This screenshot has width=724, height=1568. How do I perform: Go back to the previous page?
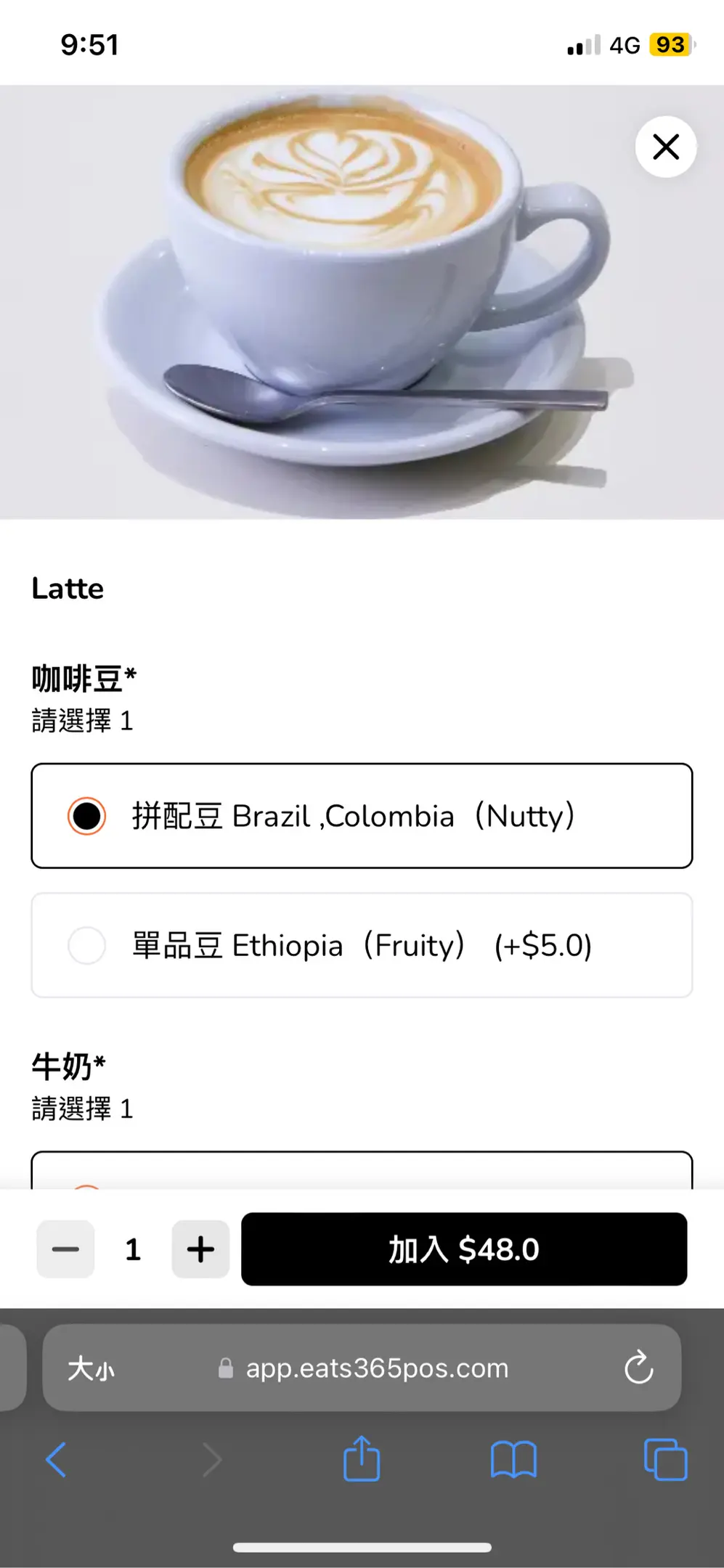pos(57,1460)
